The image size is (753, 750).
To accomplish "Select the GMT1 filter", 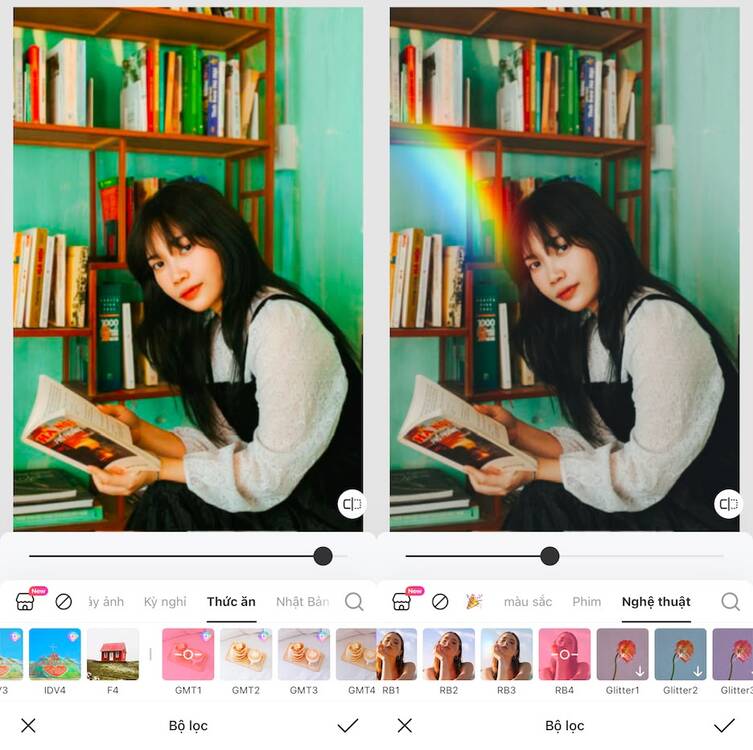I will (x=188, y=654).
